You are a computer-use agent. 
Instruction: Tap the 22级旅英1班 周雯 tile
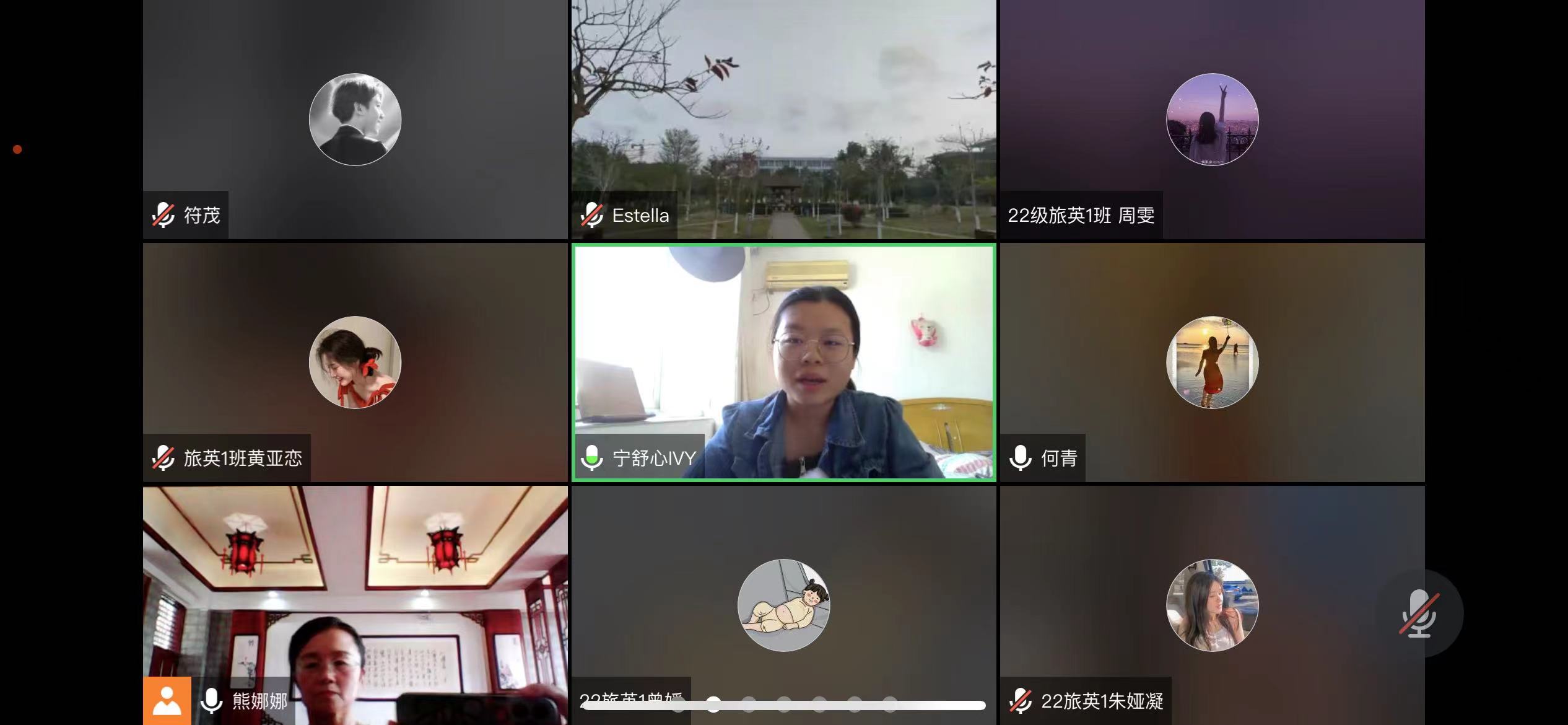[1212, 119]
